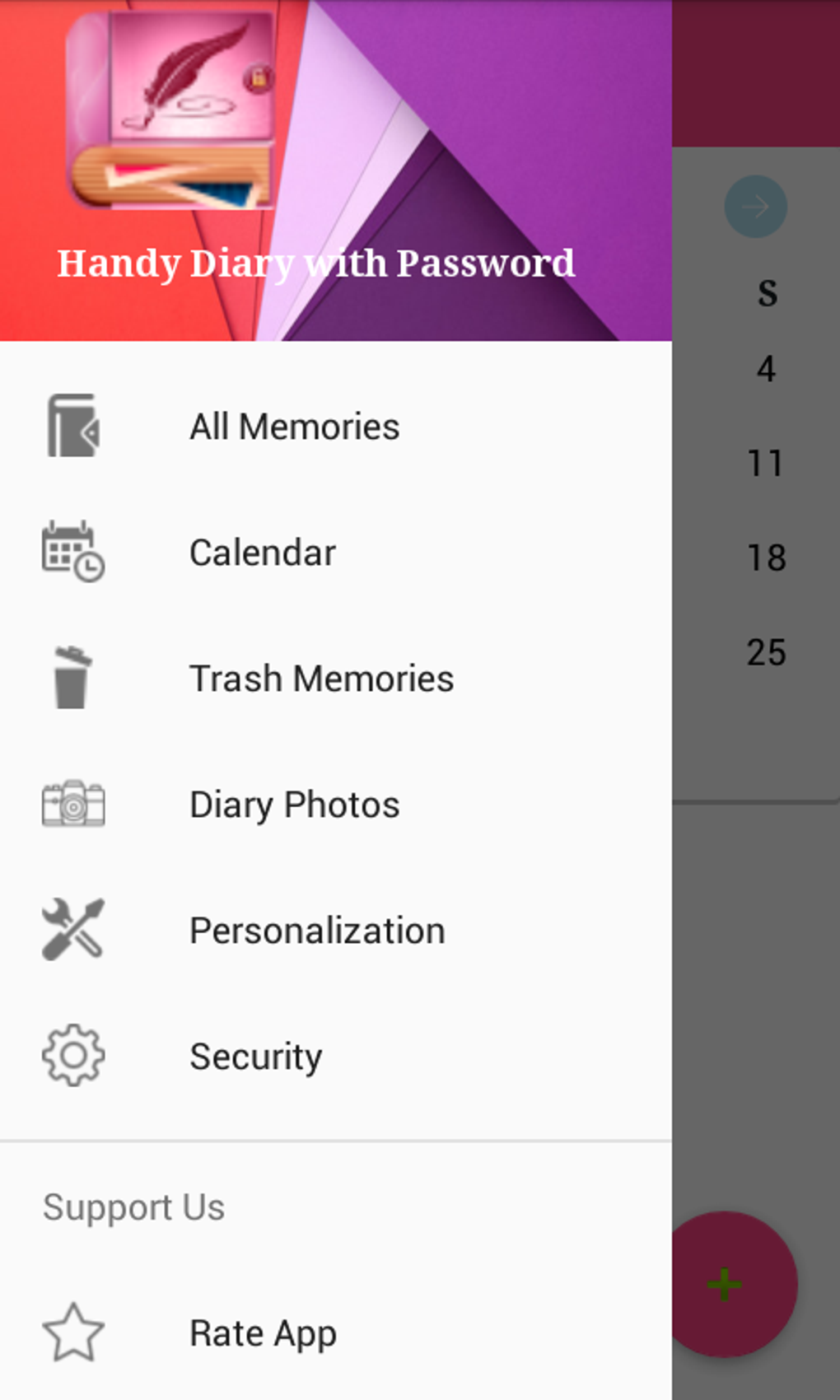840x1400 pixels.
Task: Select the Sunday column header labeled S
Action: [x=767, y=292]
